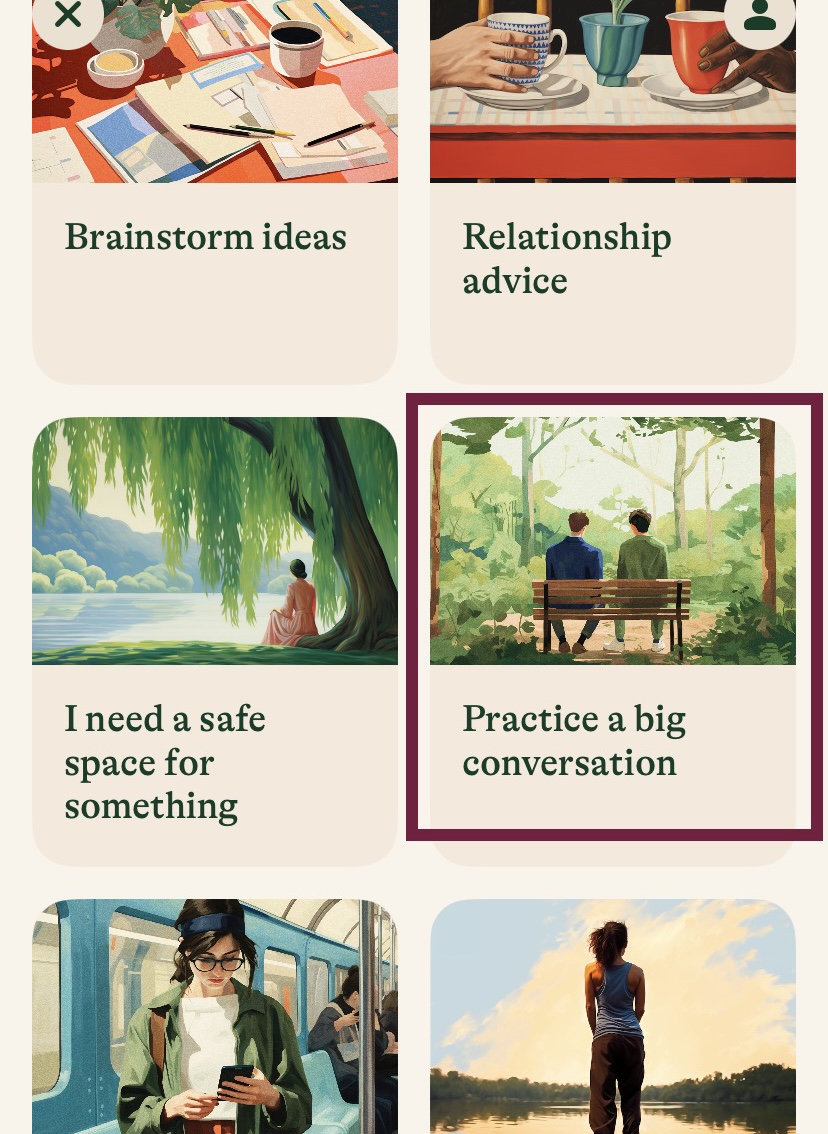
Task: Close this screen with the X icon
Action: point(68,15)
